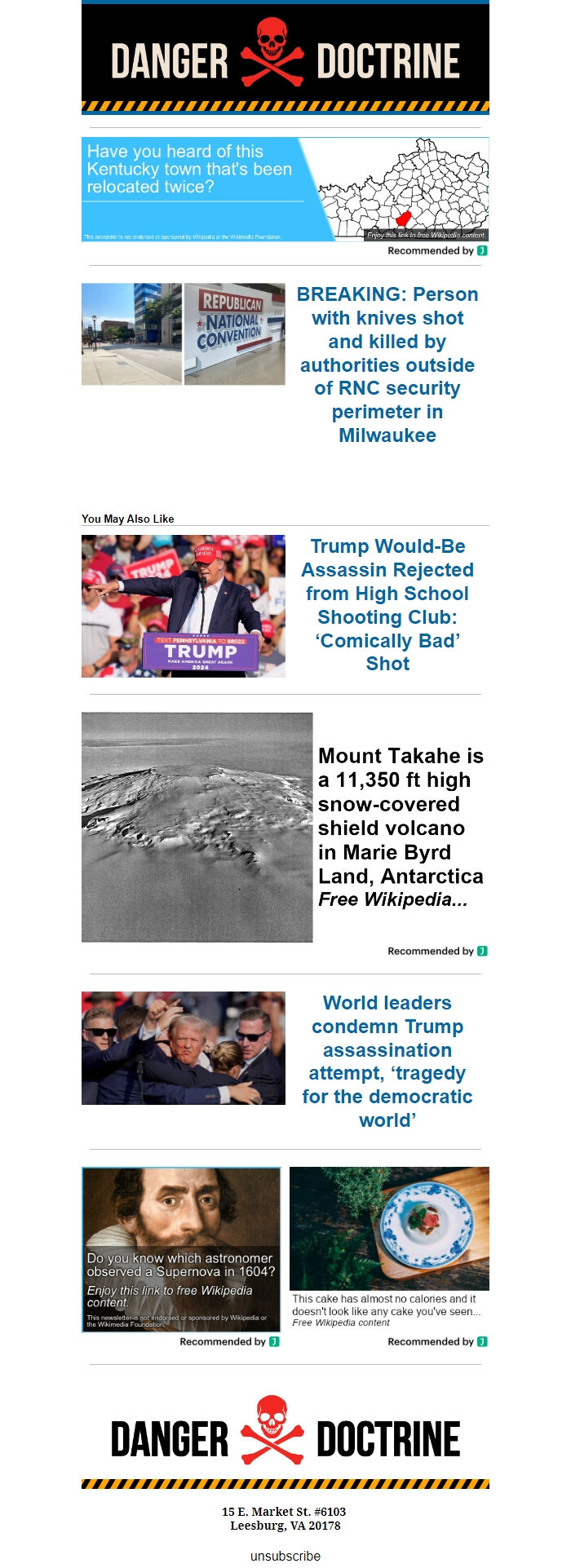
Task: Open the Secret Service surrounding Trump photo
Action: click(x=184, y=1048)
